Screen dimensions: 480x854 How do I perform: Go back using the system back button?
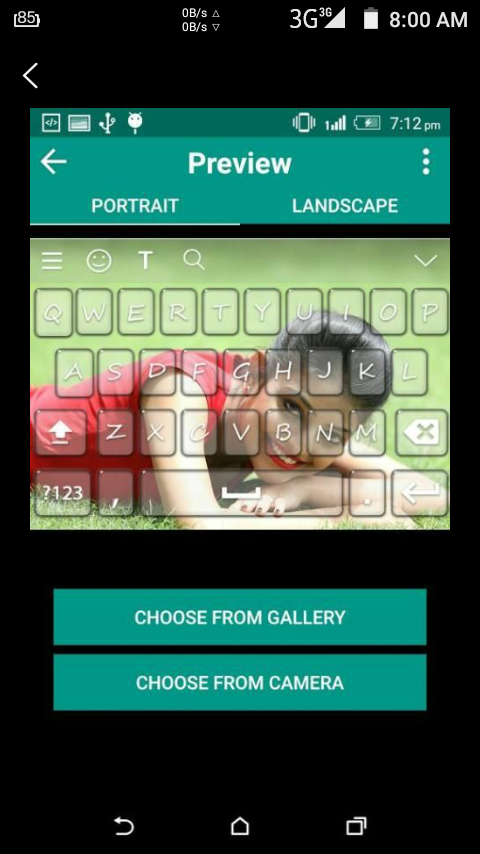pyautogui.click(x=124, y=826)
